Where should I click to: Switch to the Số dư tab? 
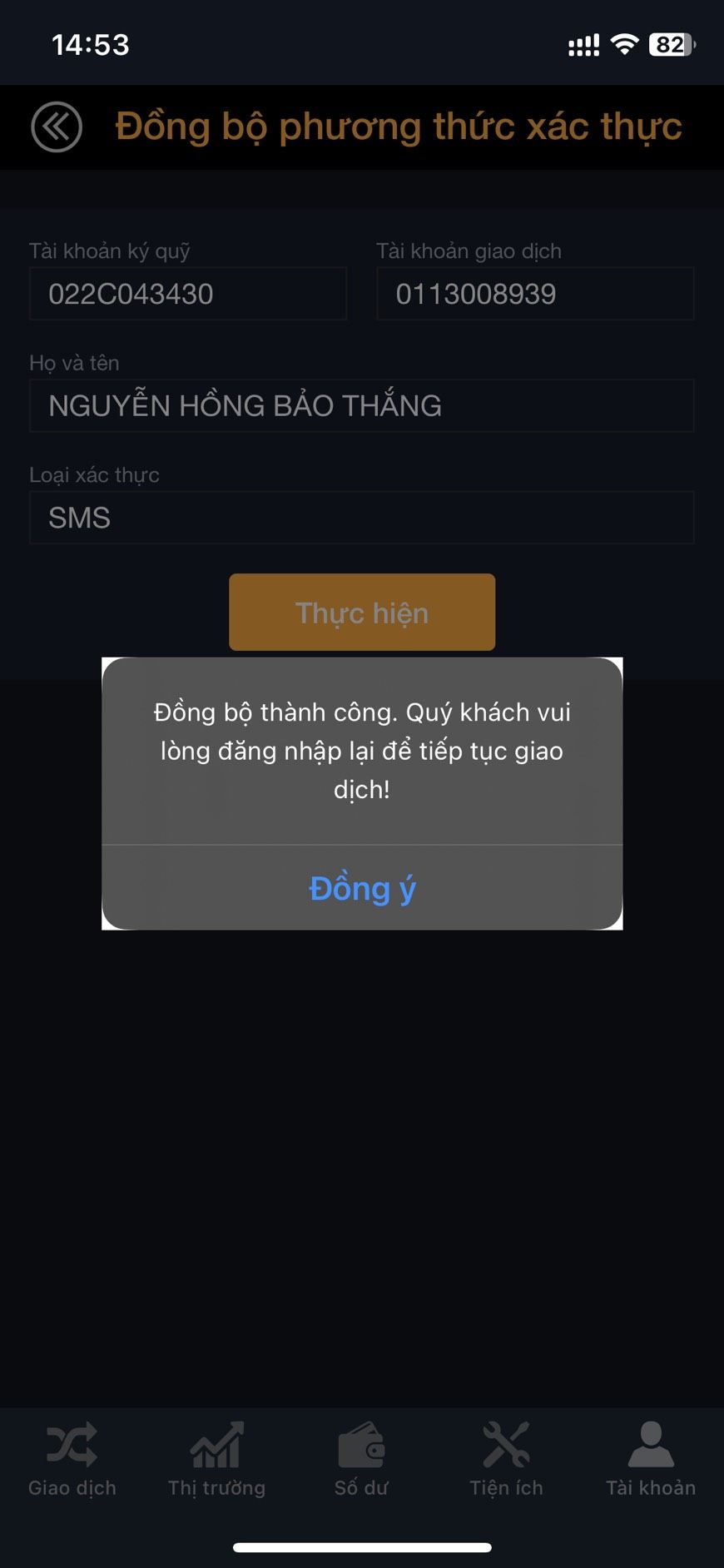361,1458
